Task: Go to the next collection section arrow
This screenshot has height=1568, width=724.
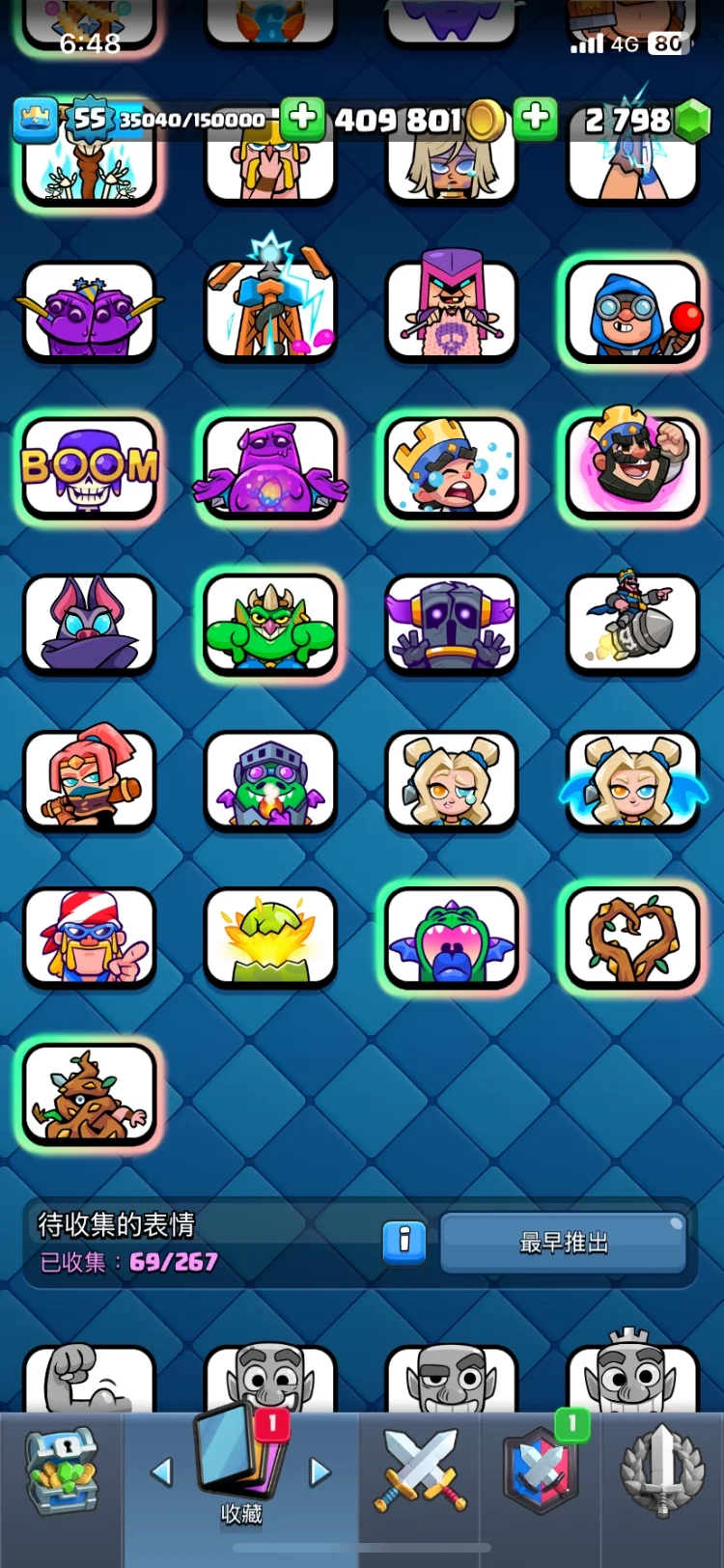Action: (320, 1471)
